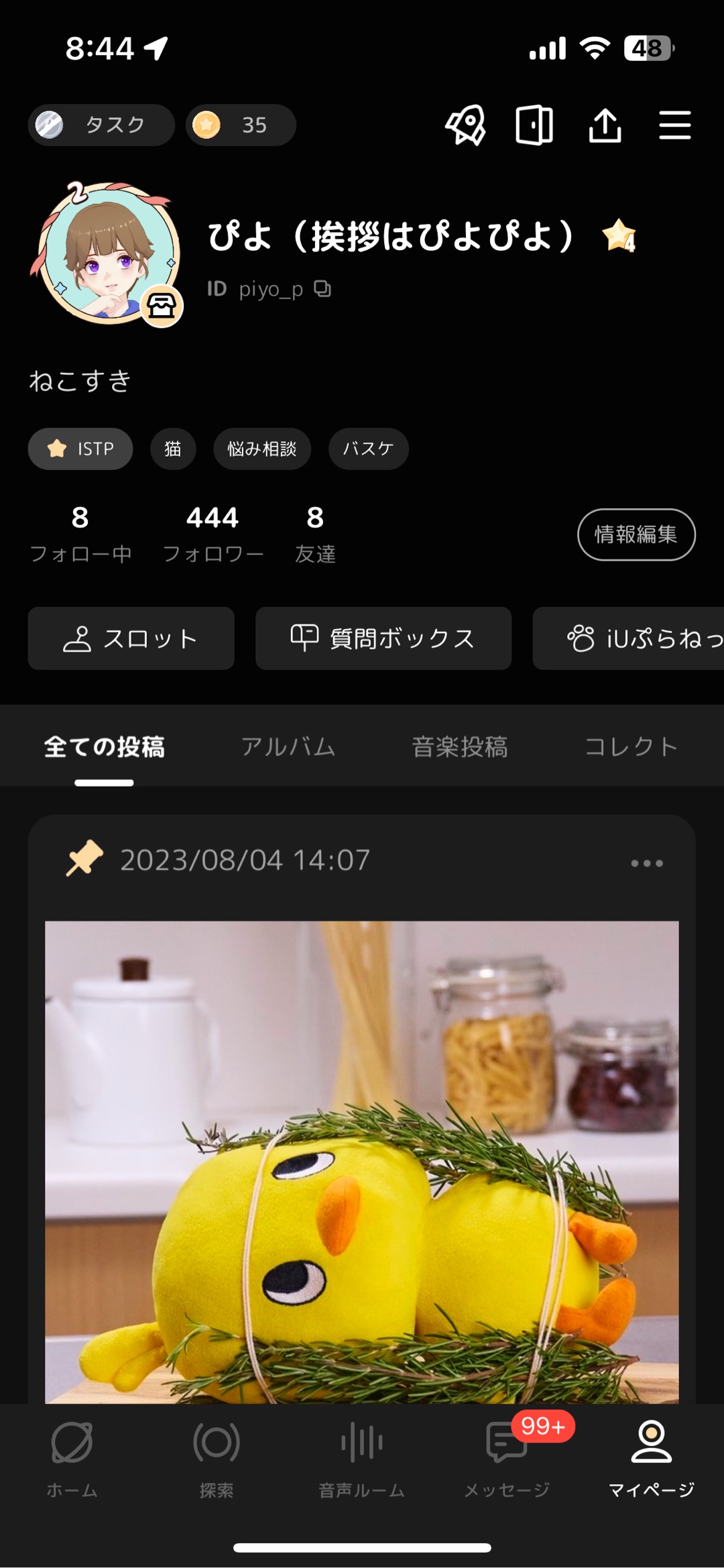The image size is (724, 1568).
Task: Select the ISTP tag chip
Action: (80, 449)
